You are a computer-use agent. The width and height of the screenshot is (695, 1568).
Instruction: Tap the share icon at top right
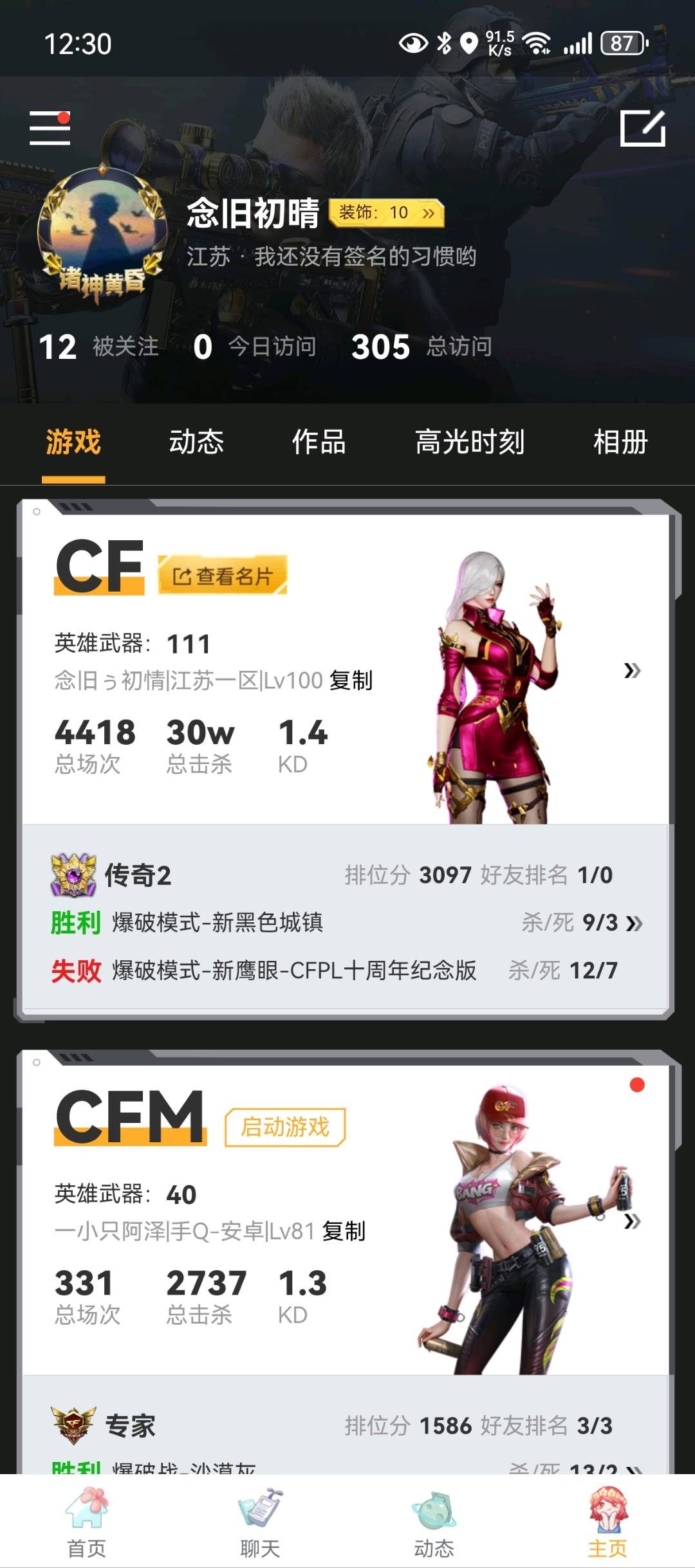(642, 128)
